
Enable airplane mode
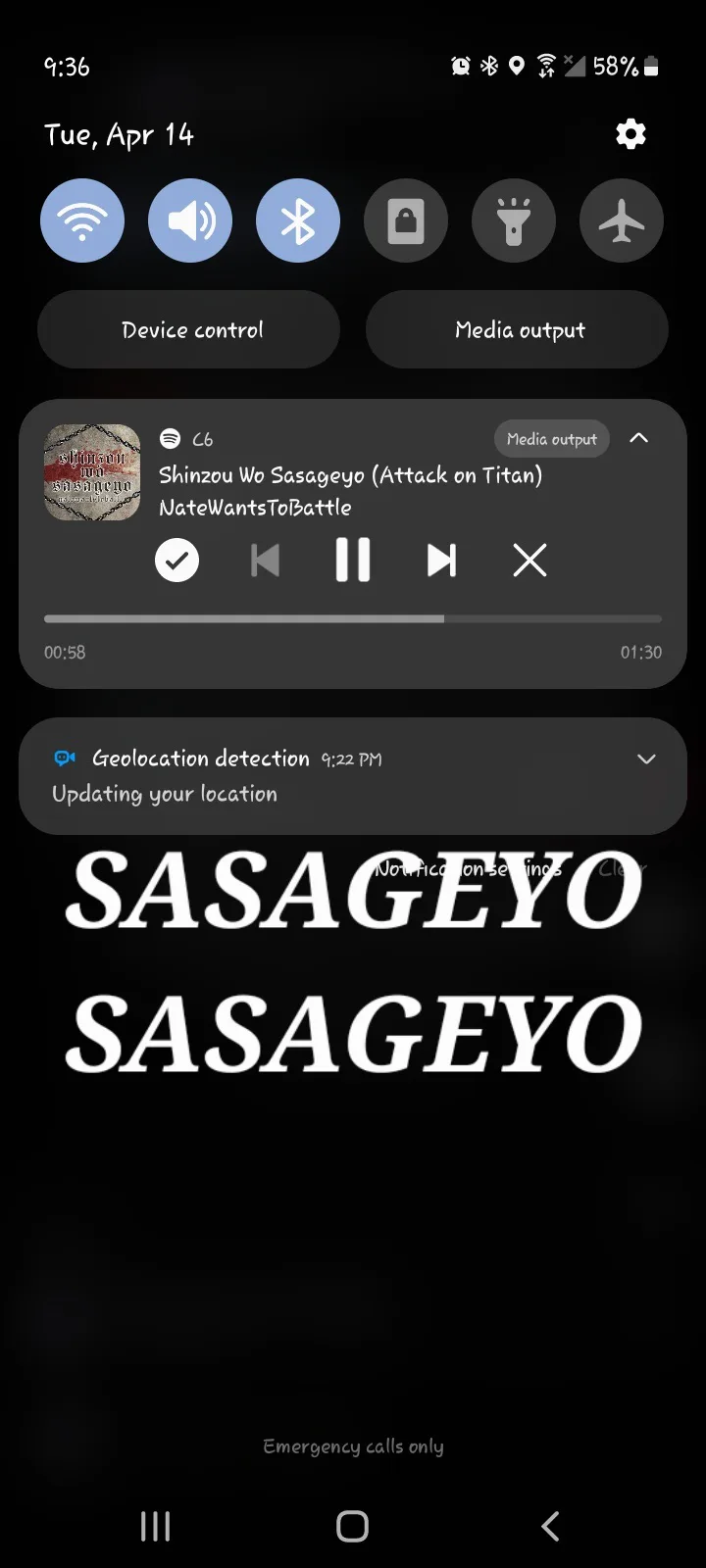click(x=622, y=220)
